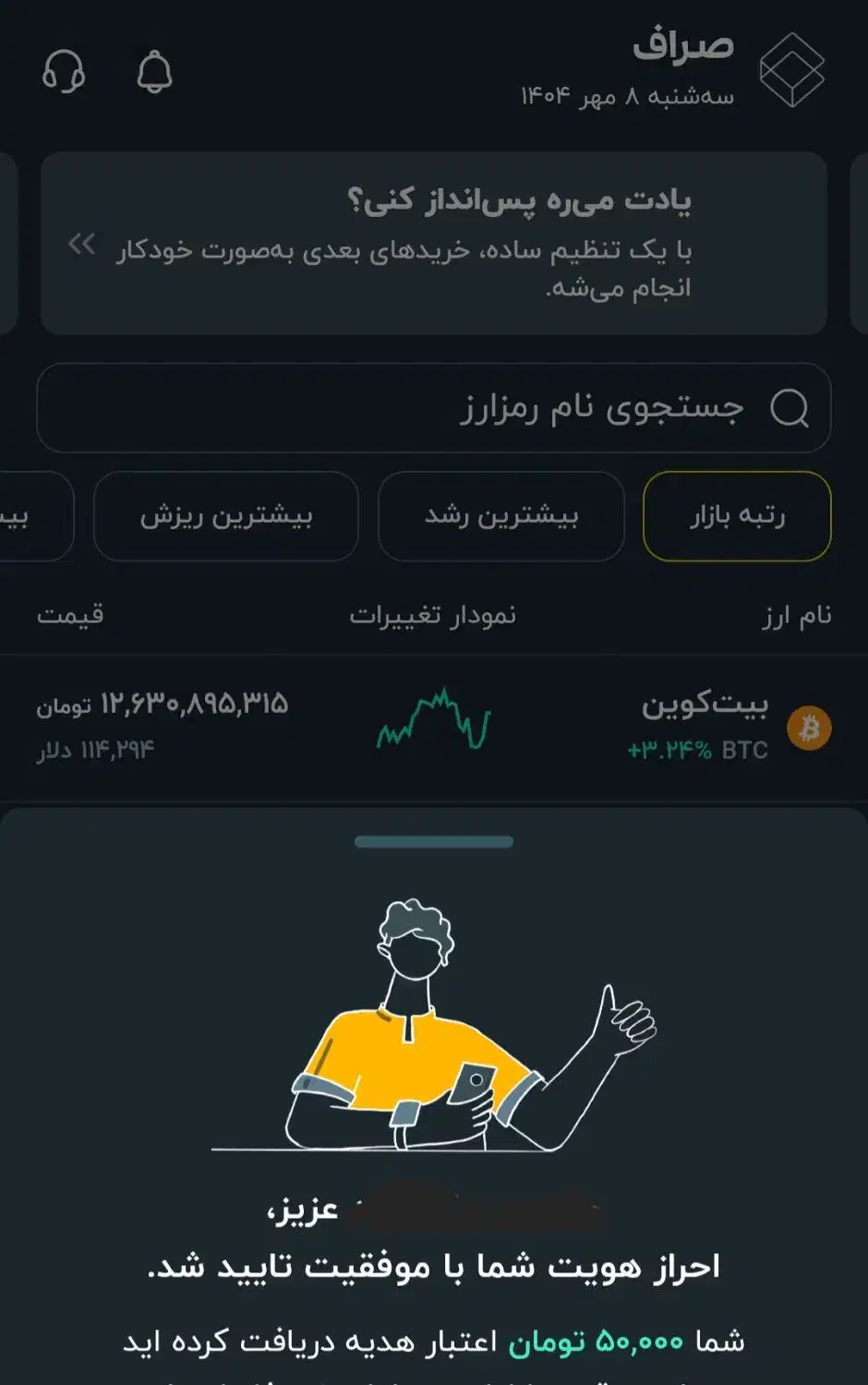Open the notifications bell

click(x=154, y=71)
